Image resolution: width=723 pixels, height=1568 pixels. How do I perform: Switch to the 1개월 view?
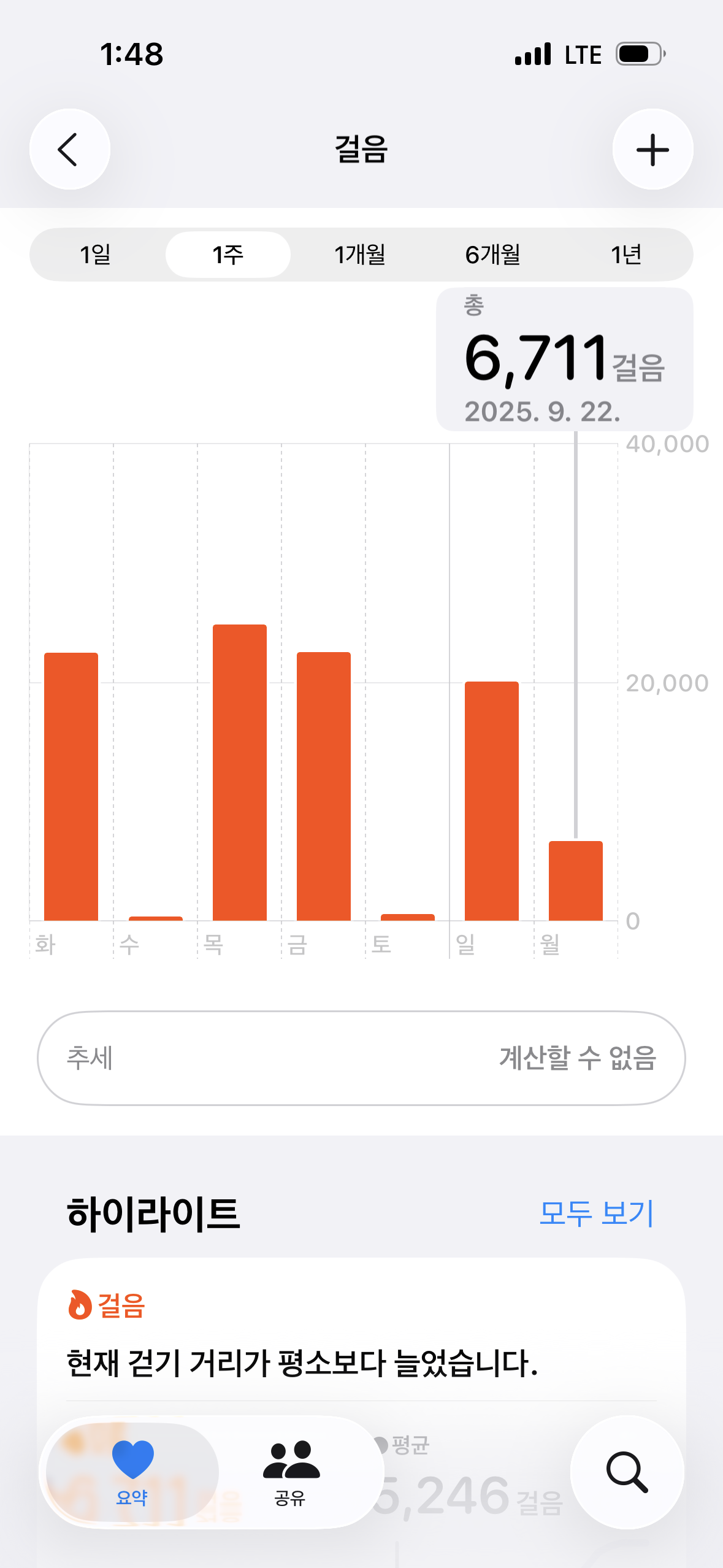[360, 255]
